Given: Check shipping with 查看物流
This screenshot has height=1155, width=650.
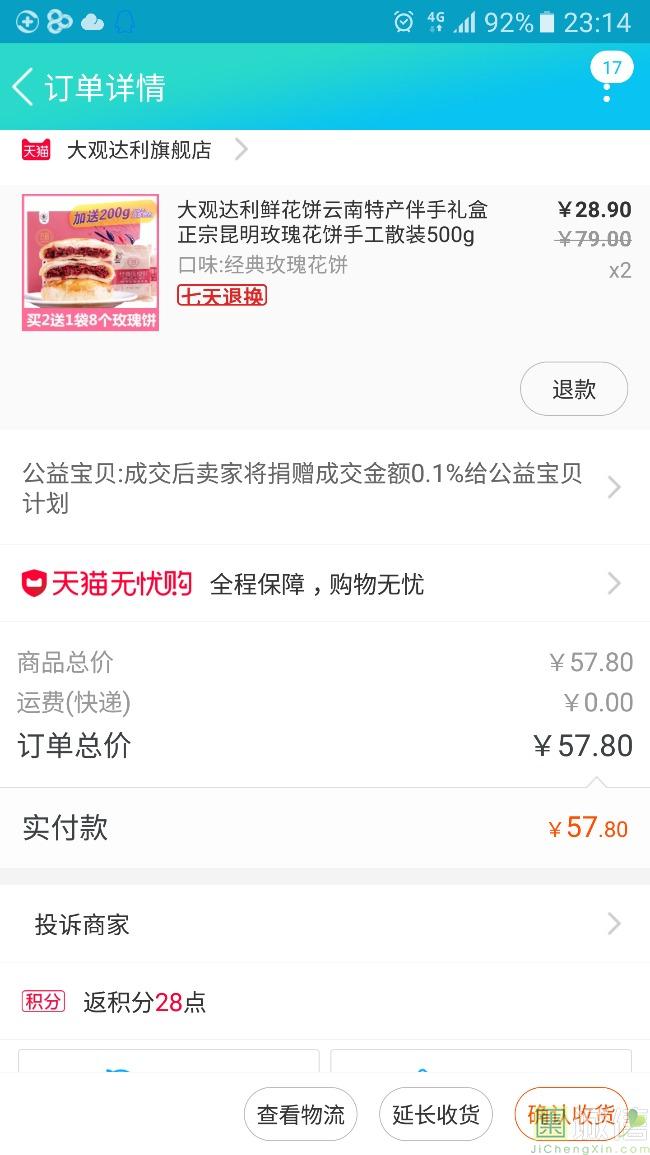Looking at the screenshot, I should pos(300,1114).
